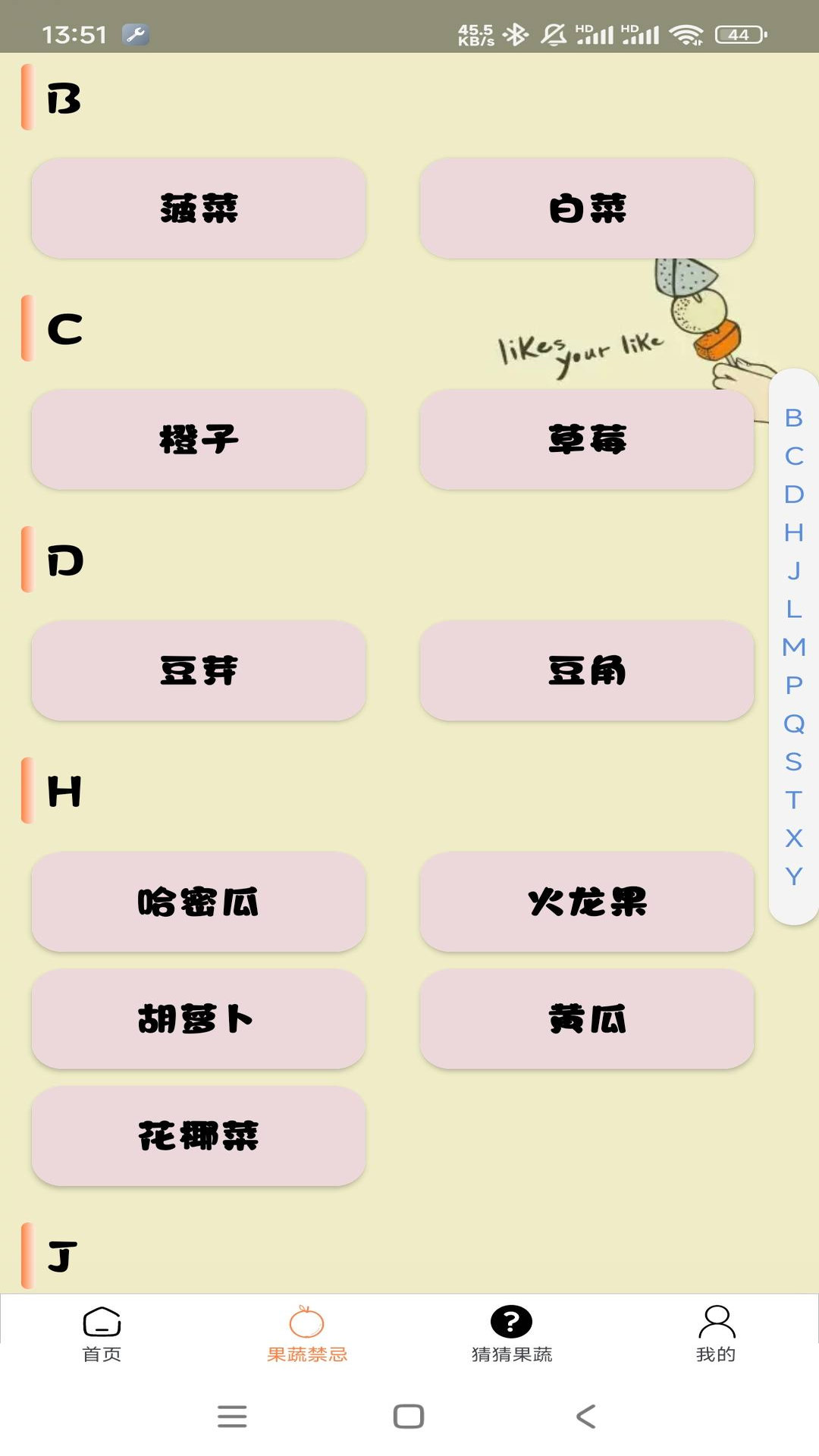Open the 菠菜 entry
The height and width of the screenshot is (1456, 819).
click(199, 209)
